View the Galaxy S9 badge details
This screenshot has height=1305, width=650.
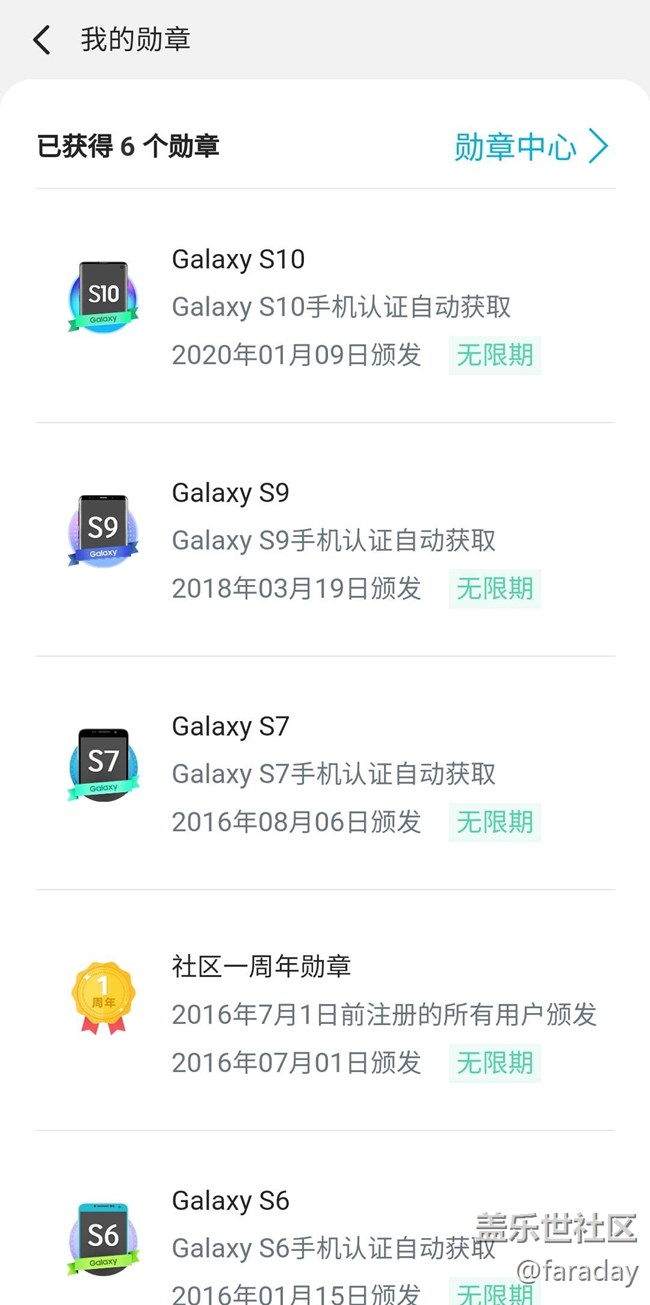325,540
